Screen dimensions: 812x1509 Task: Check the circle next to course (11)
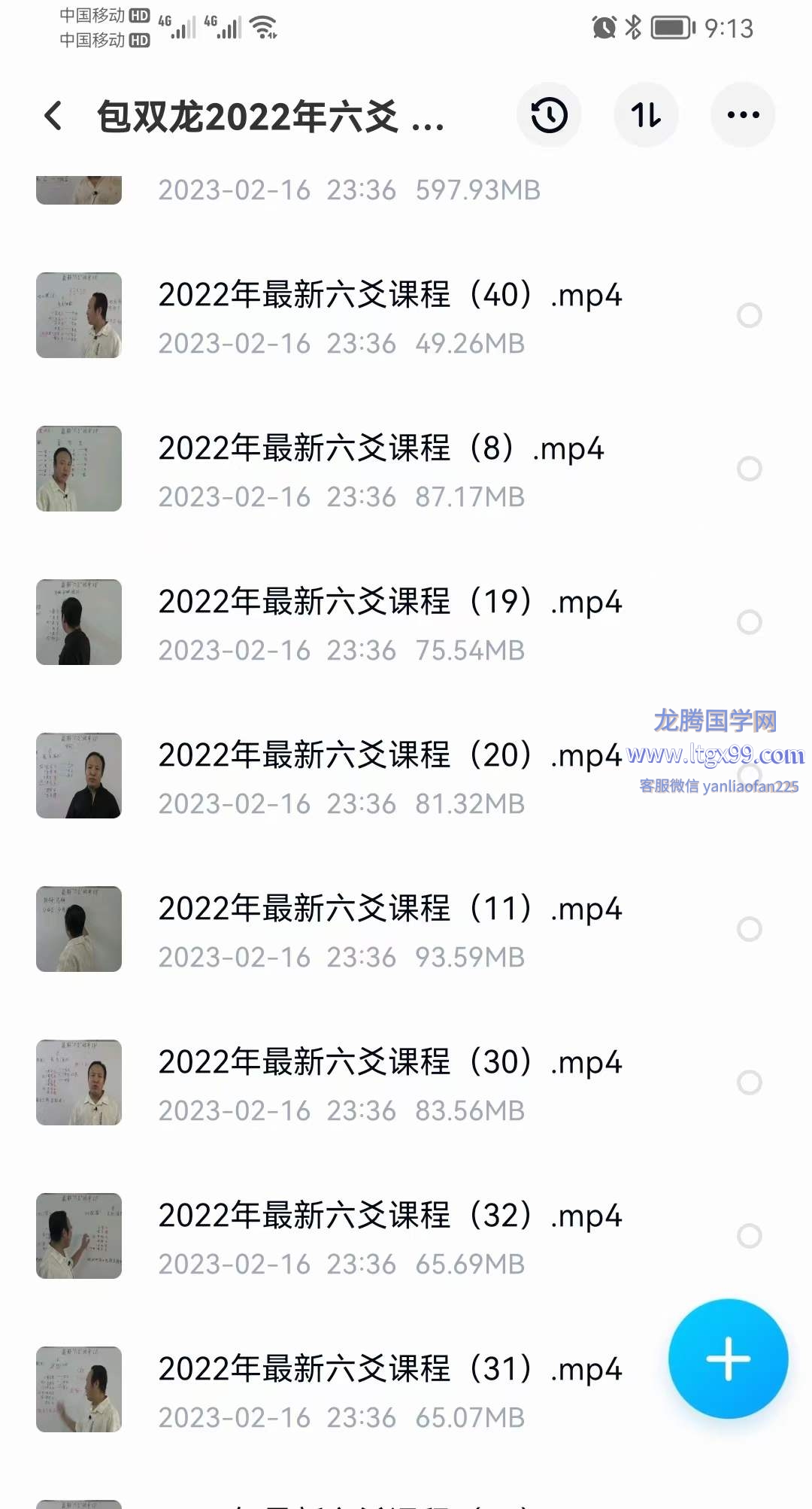point(749,929)
